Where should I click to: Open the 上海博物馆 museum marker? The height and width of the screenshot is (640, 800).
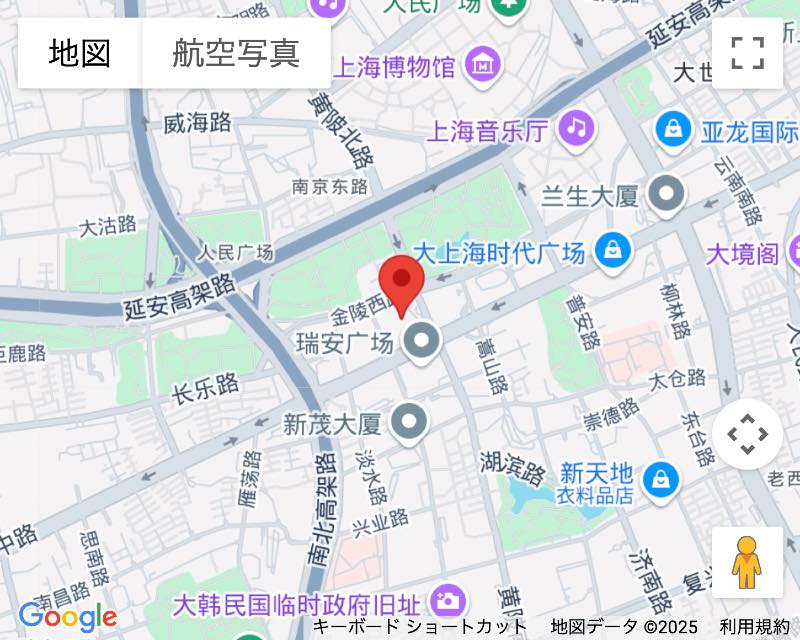[x=484, y=66]
